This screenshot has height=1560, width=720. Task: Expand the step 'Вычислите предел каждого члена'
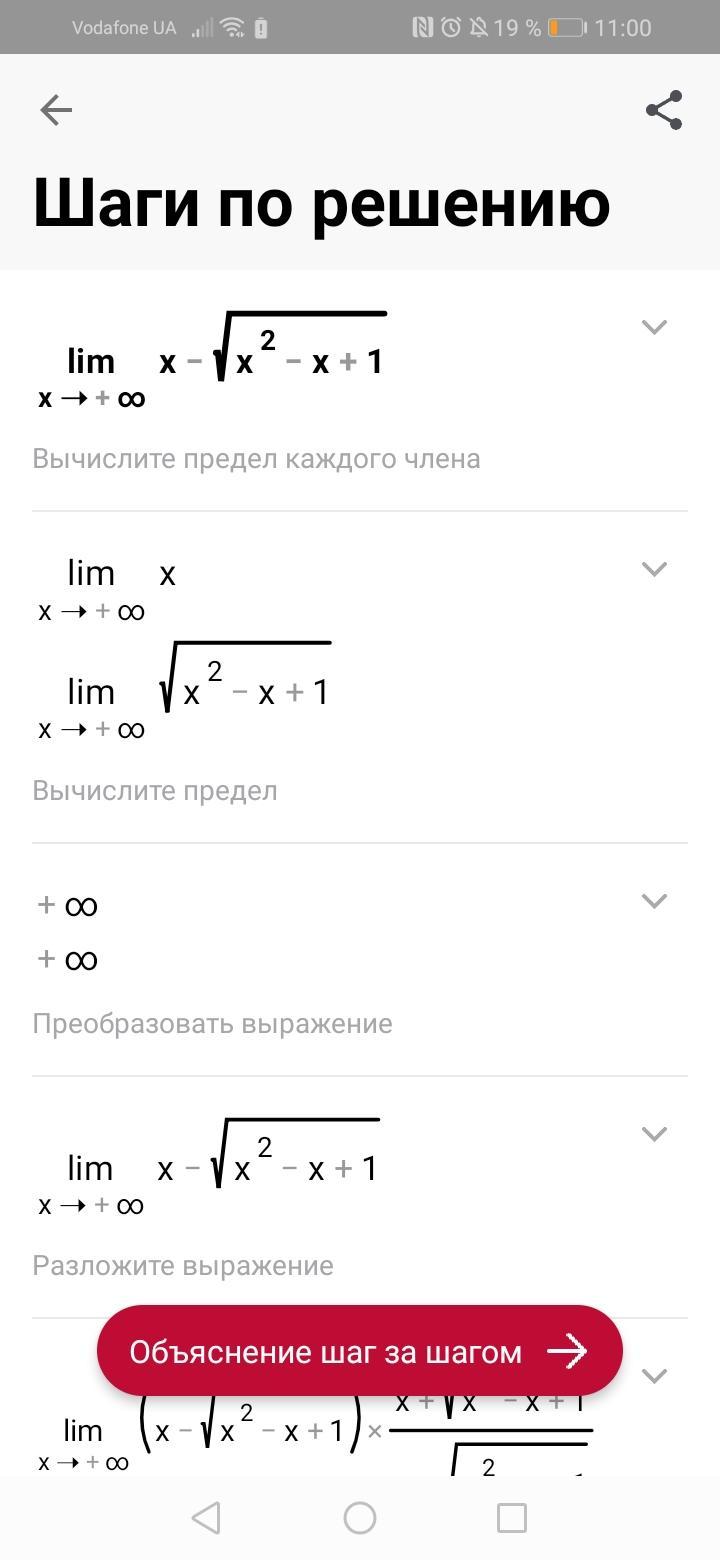point(654,327)
